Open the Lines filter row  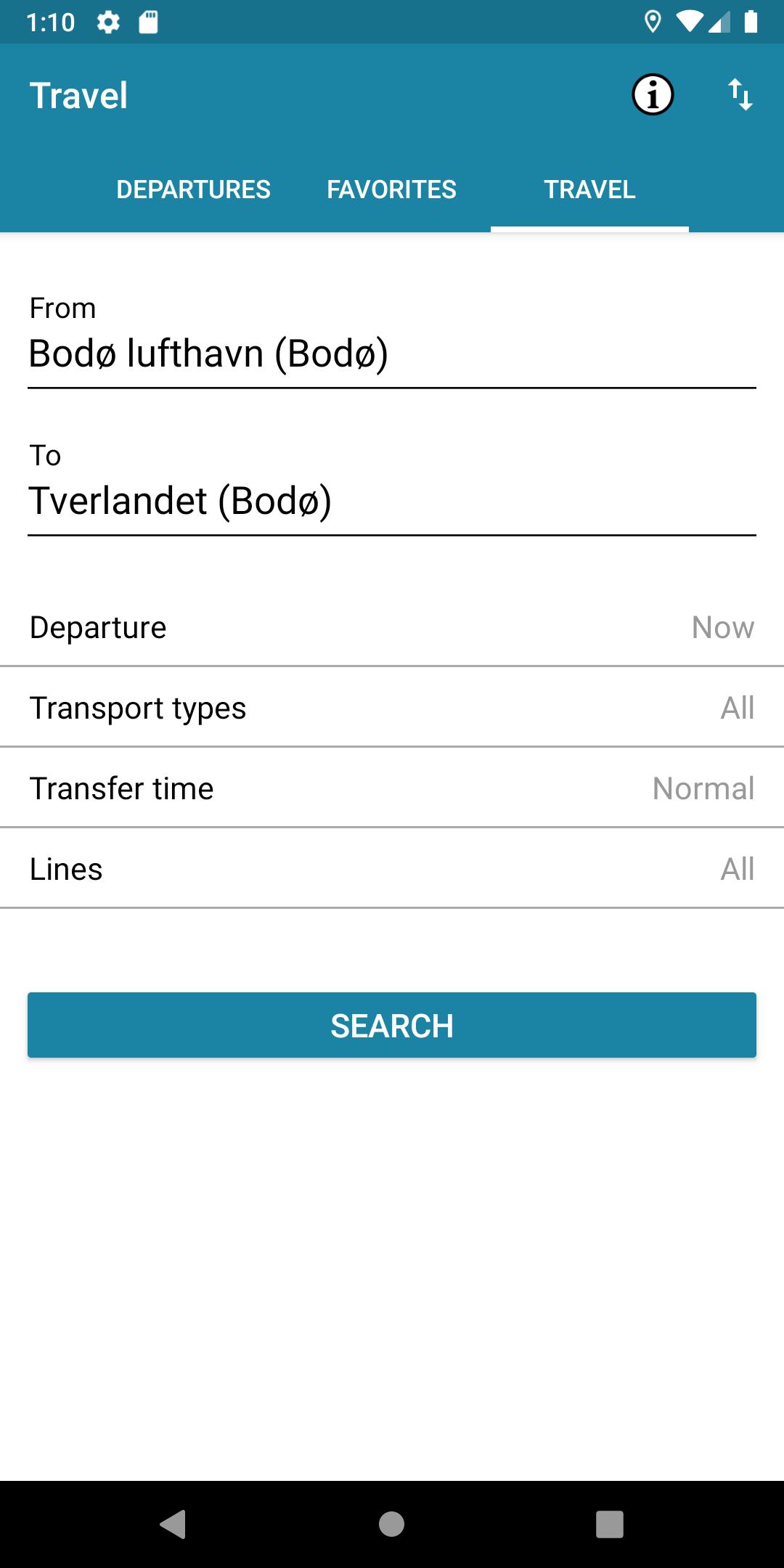click(392, 869)
